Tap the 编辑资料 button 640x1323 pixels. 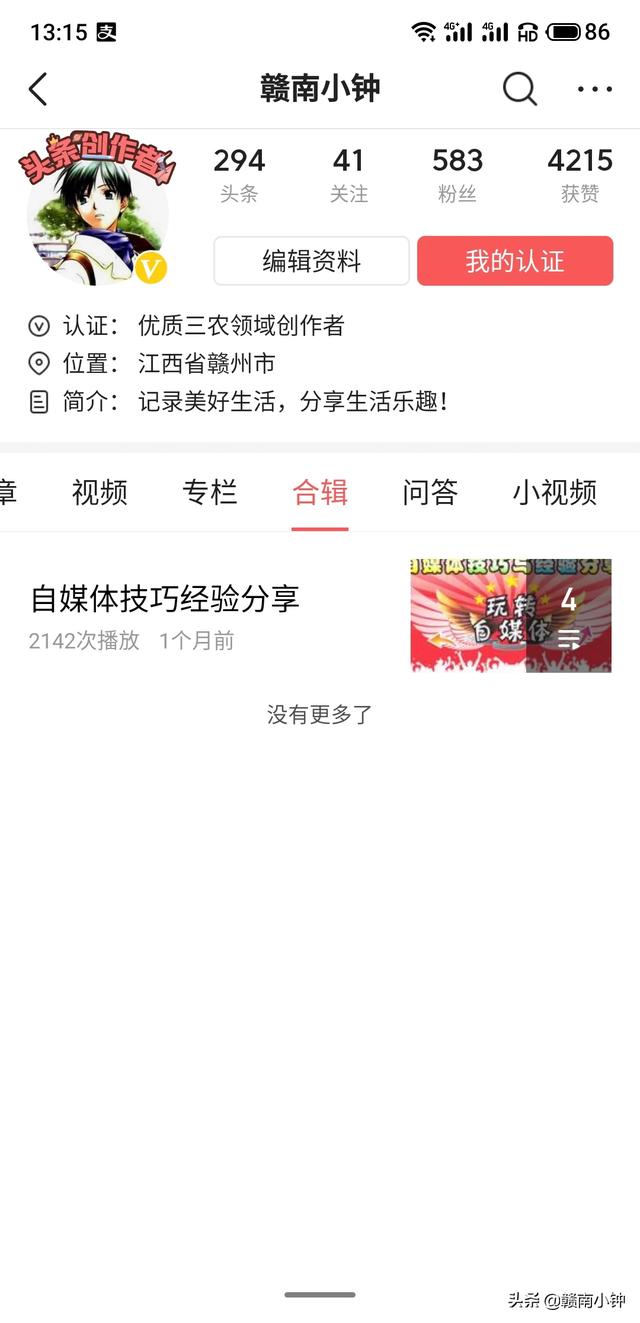[311, 261]
